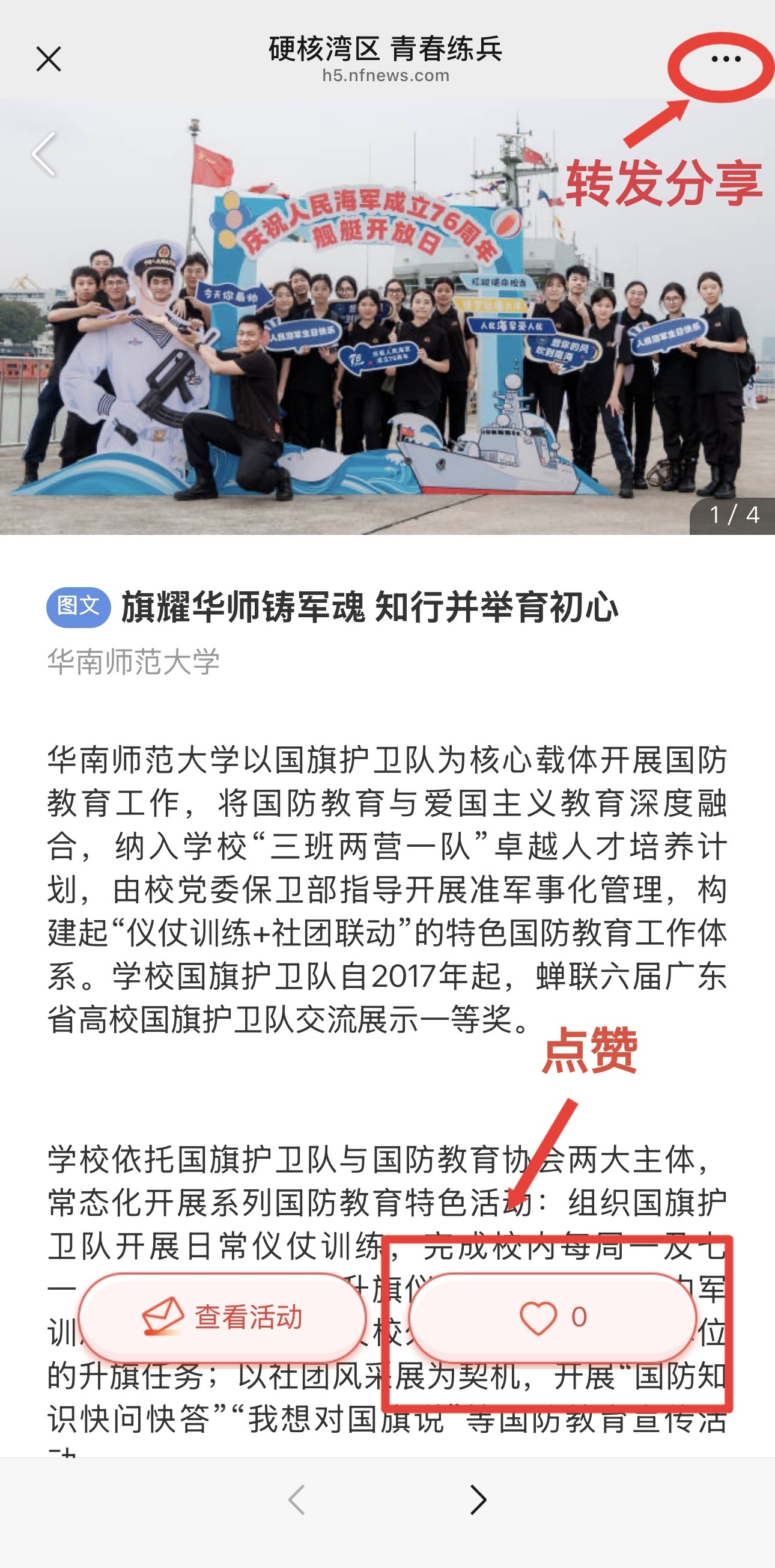The width and height of the screenshot is (775, 1568).
Task: Open the three-dot overflow menu
Action: point(725,59)
